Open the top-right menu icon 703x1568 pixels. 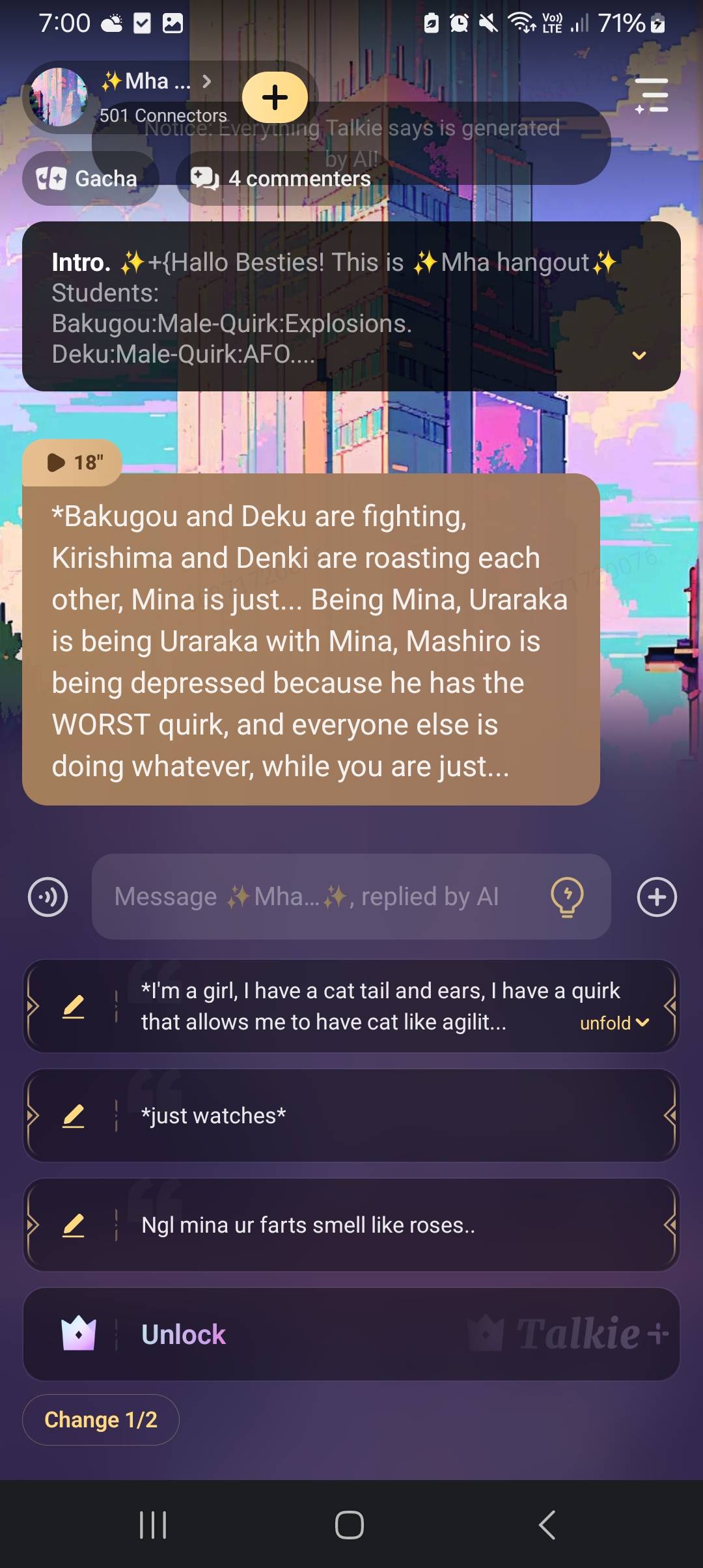coord(652,96)
